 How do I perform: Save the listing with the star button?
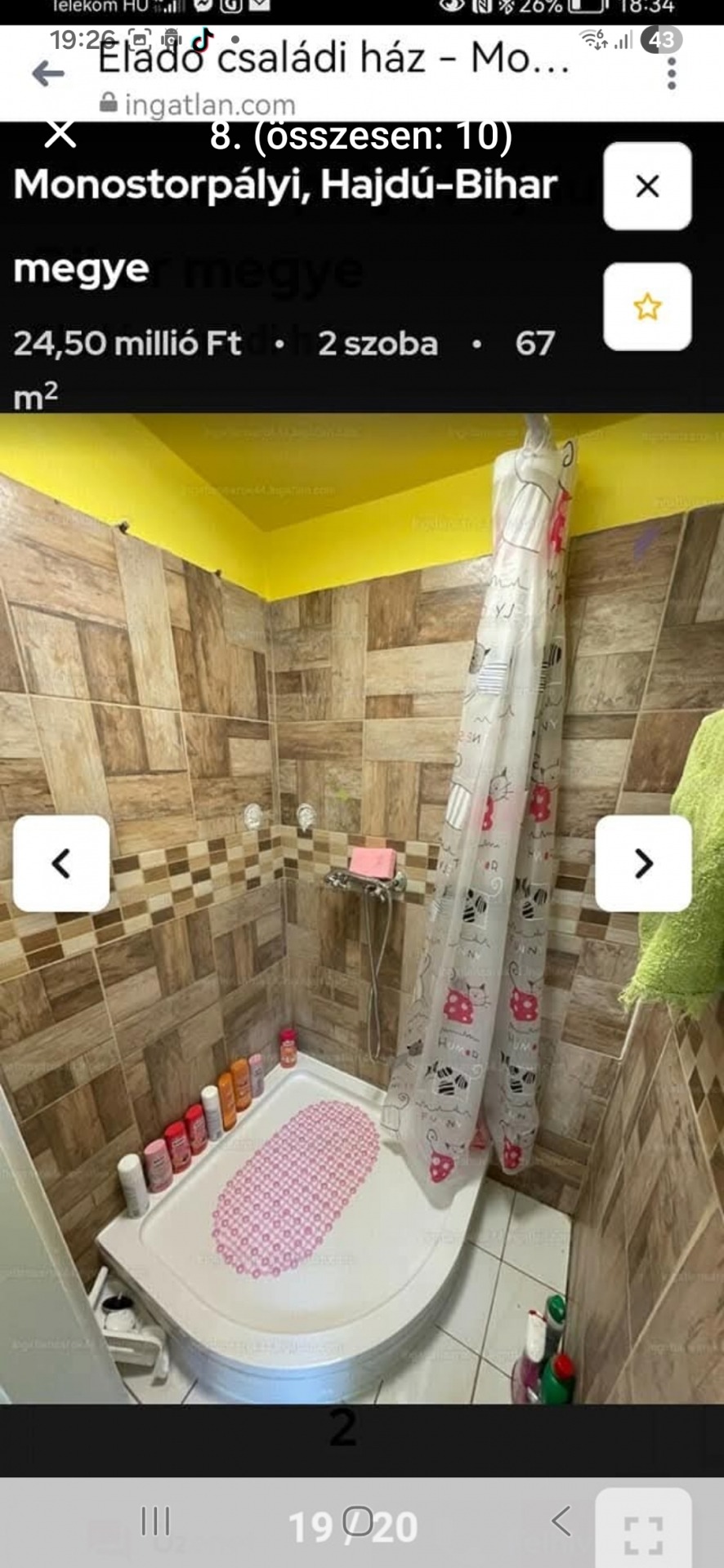point(647,307)
